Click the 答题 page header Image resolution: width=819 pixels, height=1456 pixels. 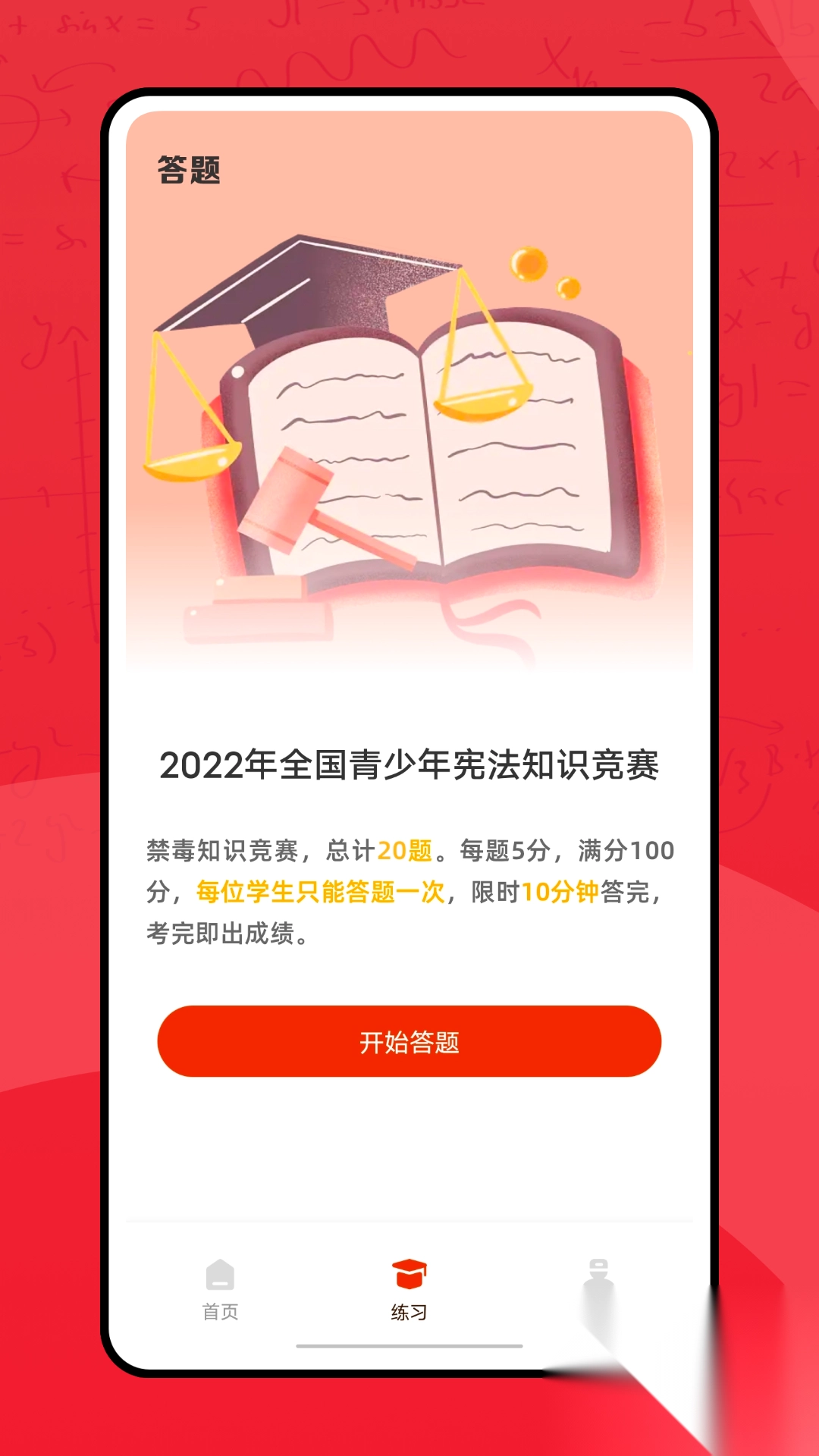[x=188, y=171]
